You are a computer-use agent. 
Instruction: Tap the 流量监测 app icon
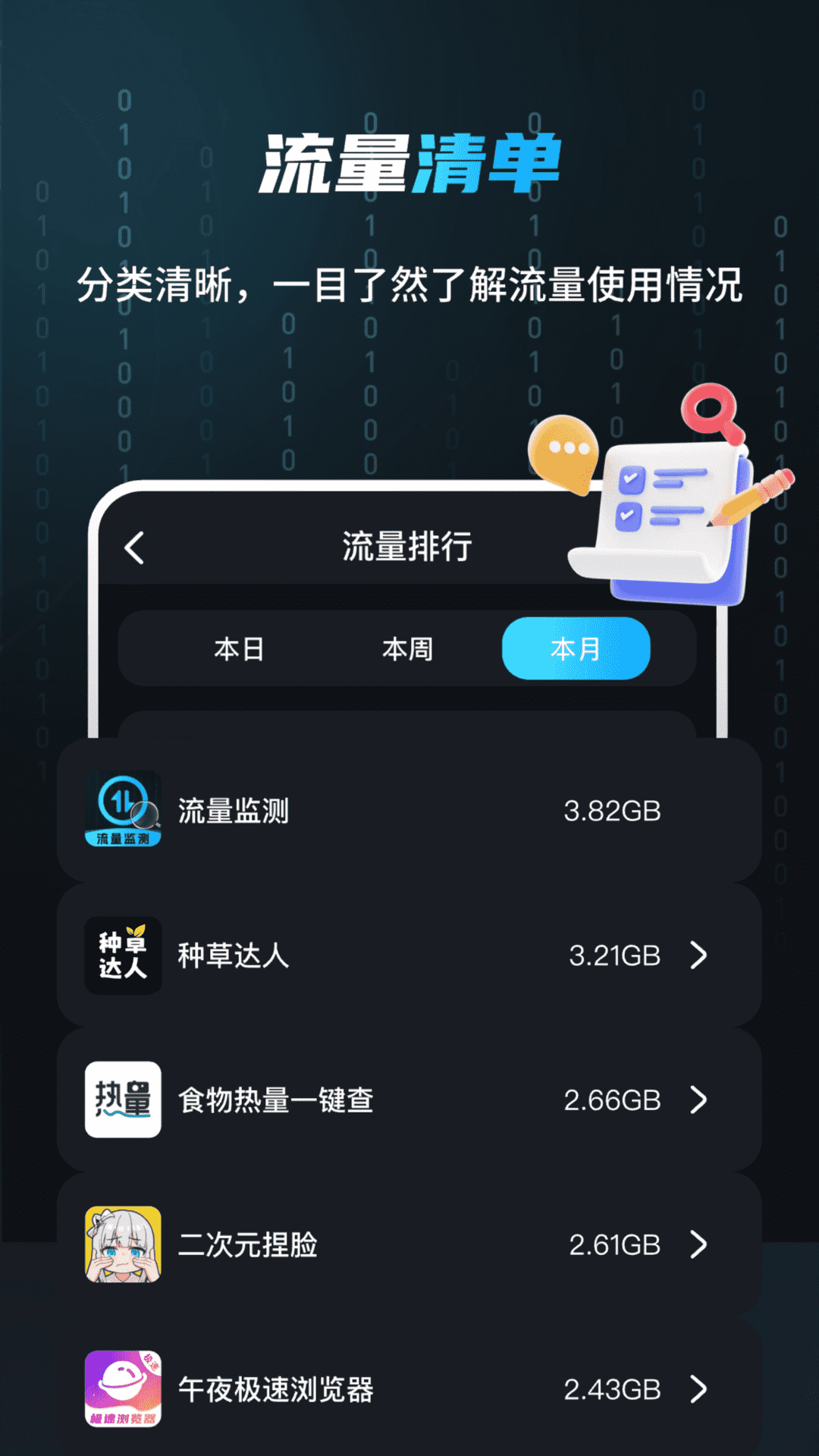(x=123, y=810)
